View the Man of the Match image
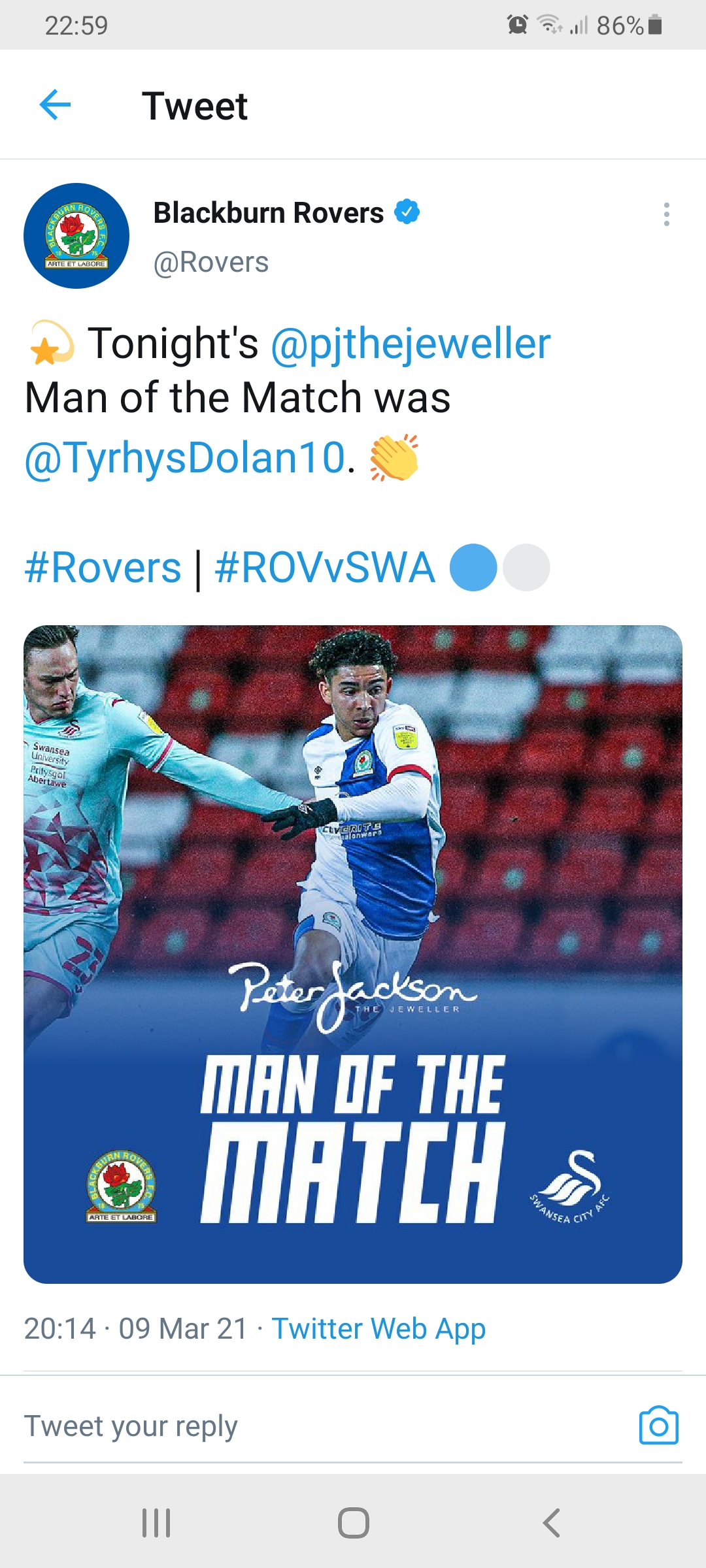This screenshot has height=1568, width=706. click(x=353, y=955)
